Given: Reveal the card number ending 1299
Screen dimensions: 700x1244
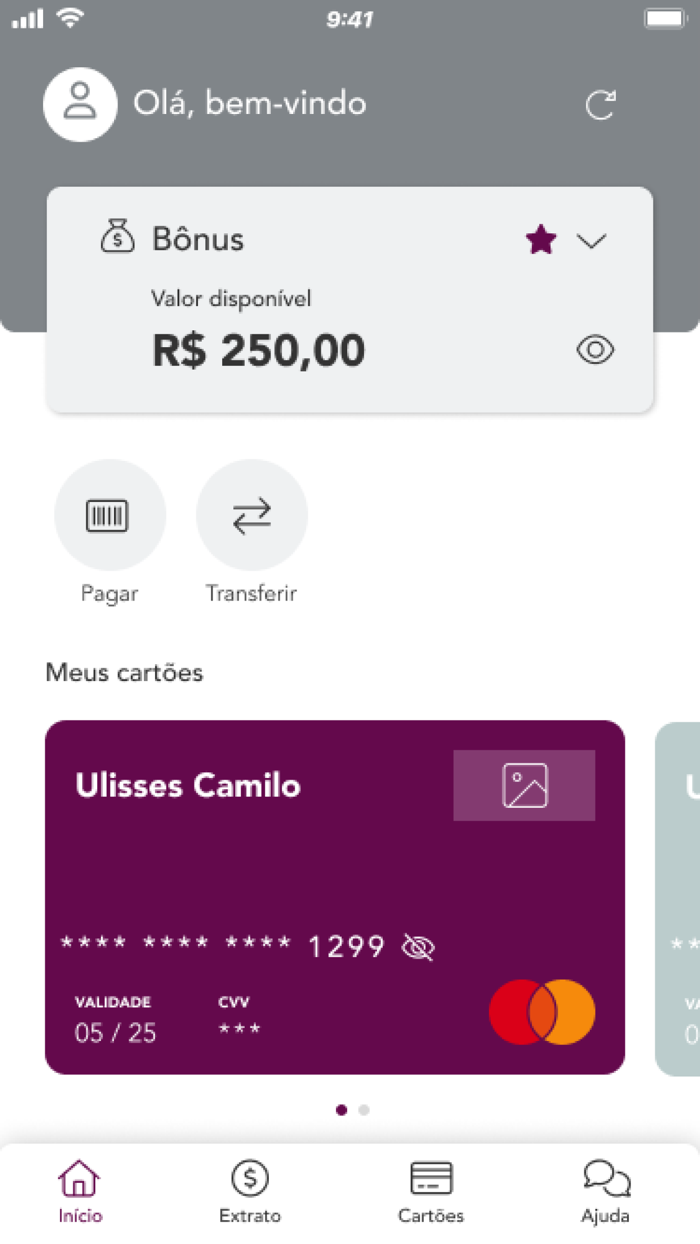Looking at the screenshot, I should [x=418, y=947].
